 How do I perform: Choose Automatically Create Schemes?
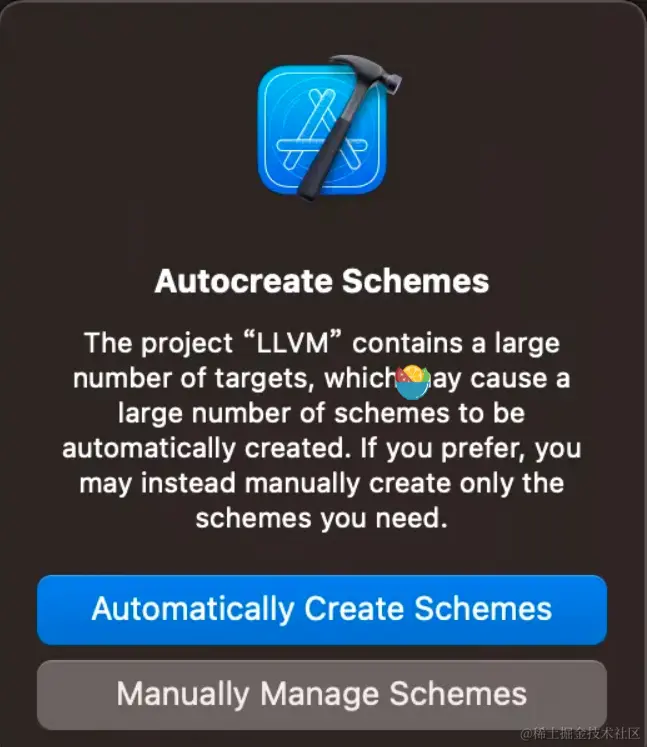pos(322,609)
